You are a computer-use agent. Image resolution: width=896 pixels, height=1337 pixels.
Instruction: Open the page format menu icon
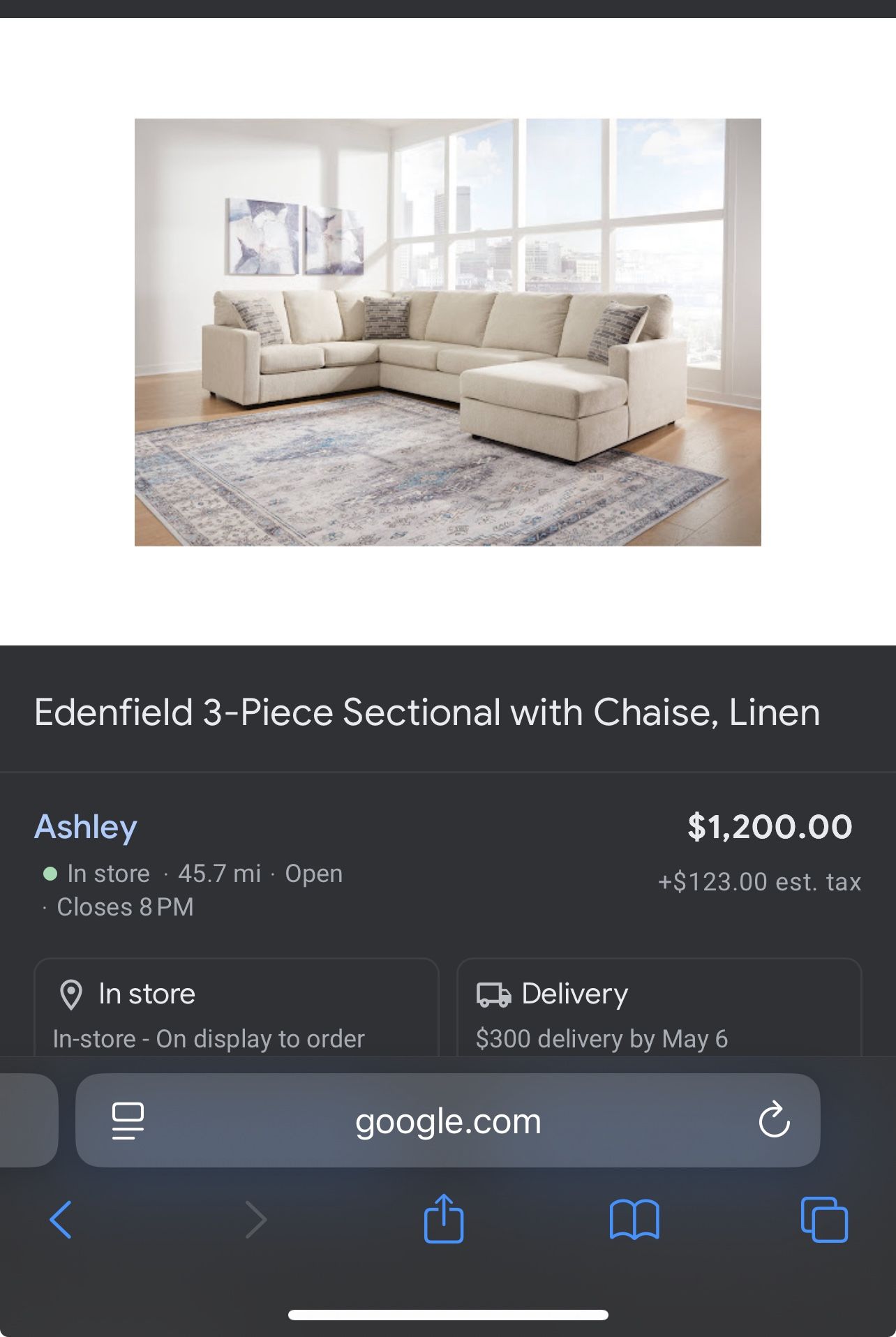128,1121
